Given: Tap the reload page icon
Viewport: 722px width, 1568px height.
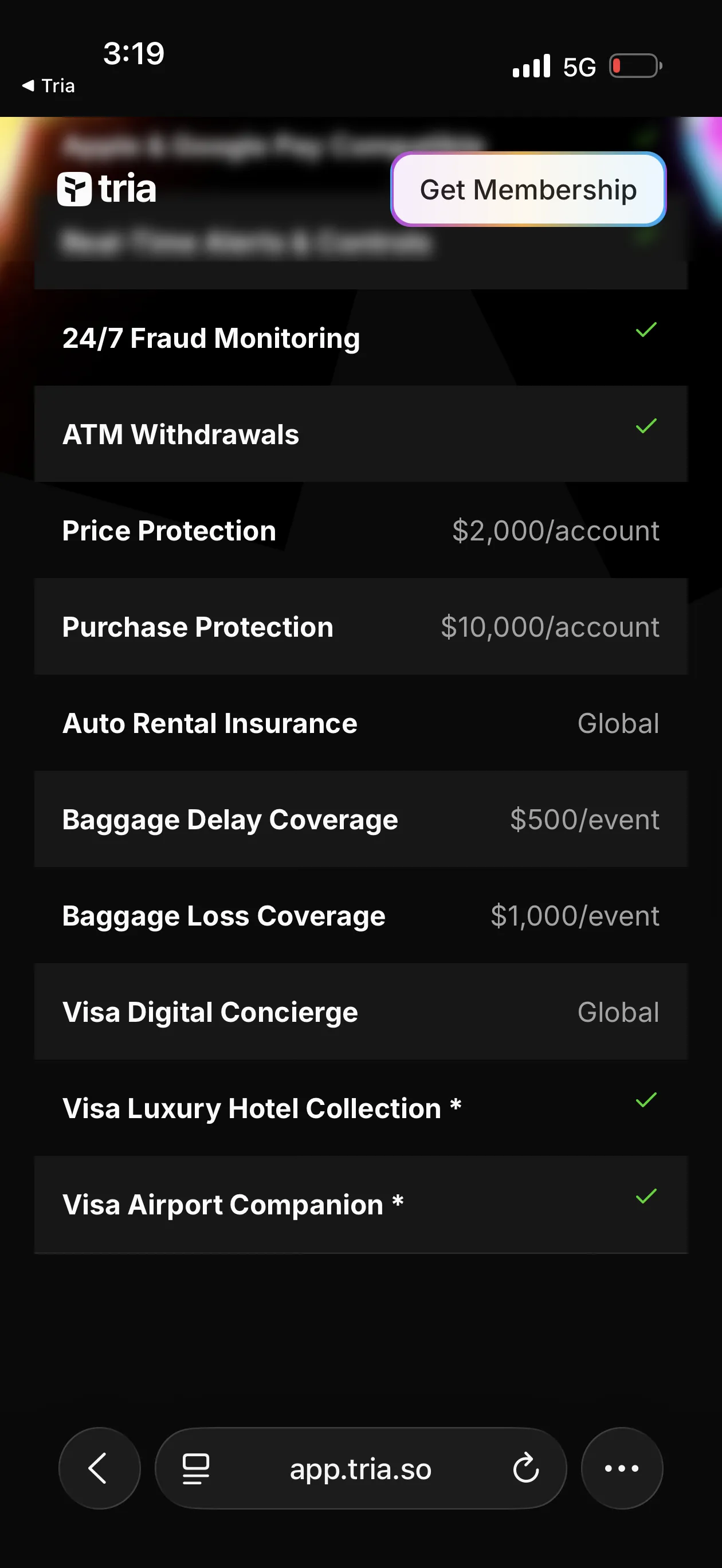Looking at the screenshot, I should pos(526,1468).
